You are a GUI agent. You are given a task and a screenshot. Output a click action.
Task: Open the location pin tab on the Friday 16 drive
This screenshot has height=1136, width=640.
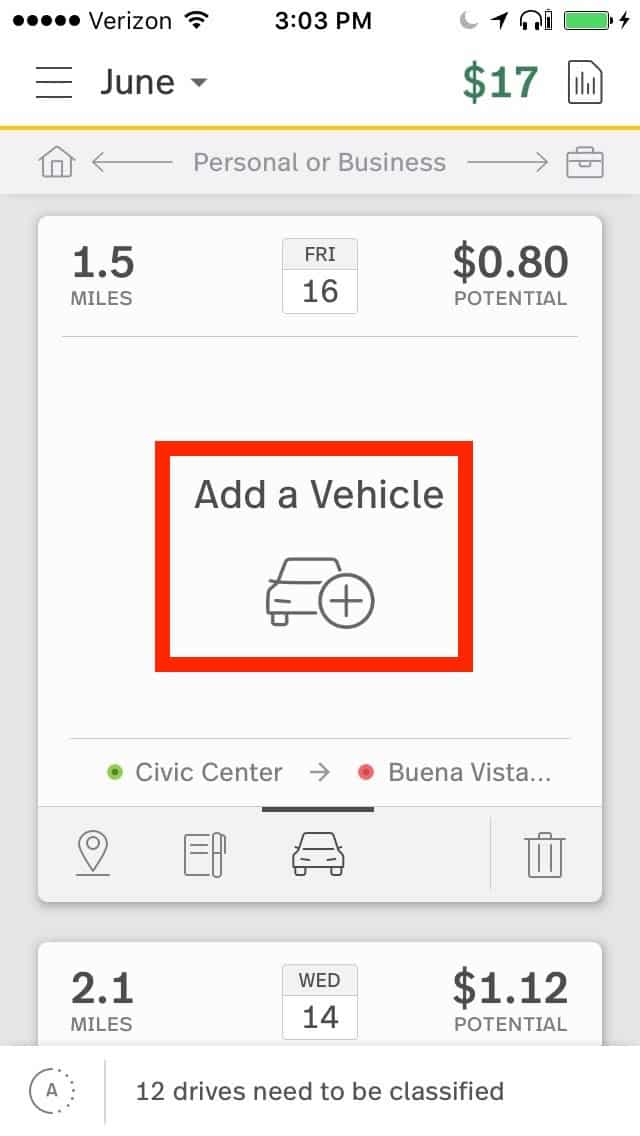(93, 853)
